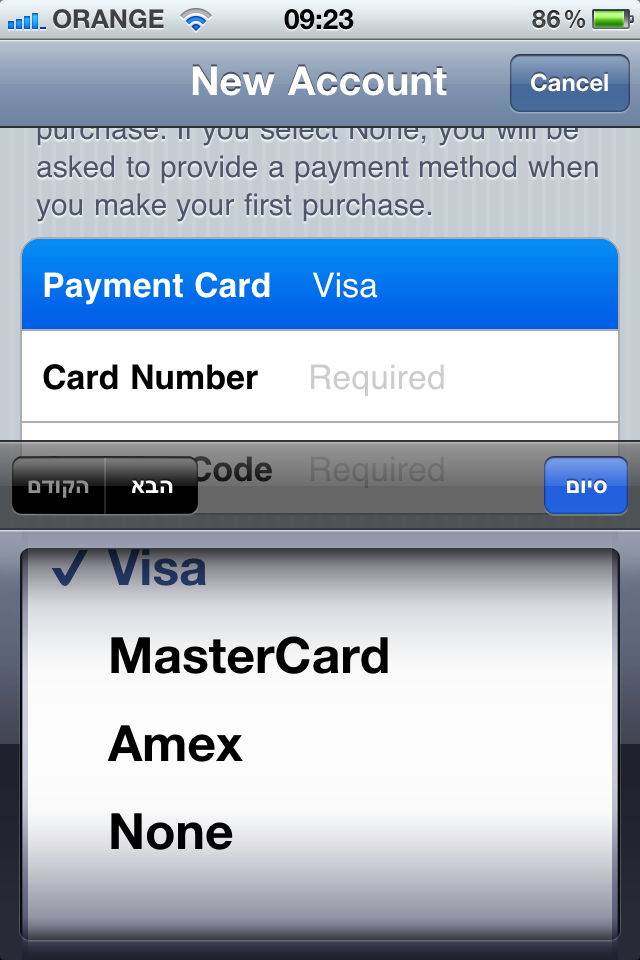Select MasterCard as payment card

pyautogui.click(x=249, y=656)
